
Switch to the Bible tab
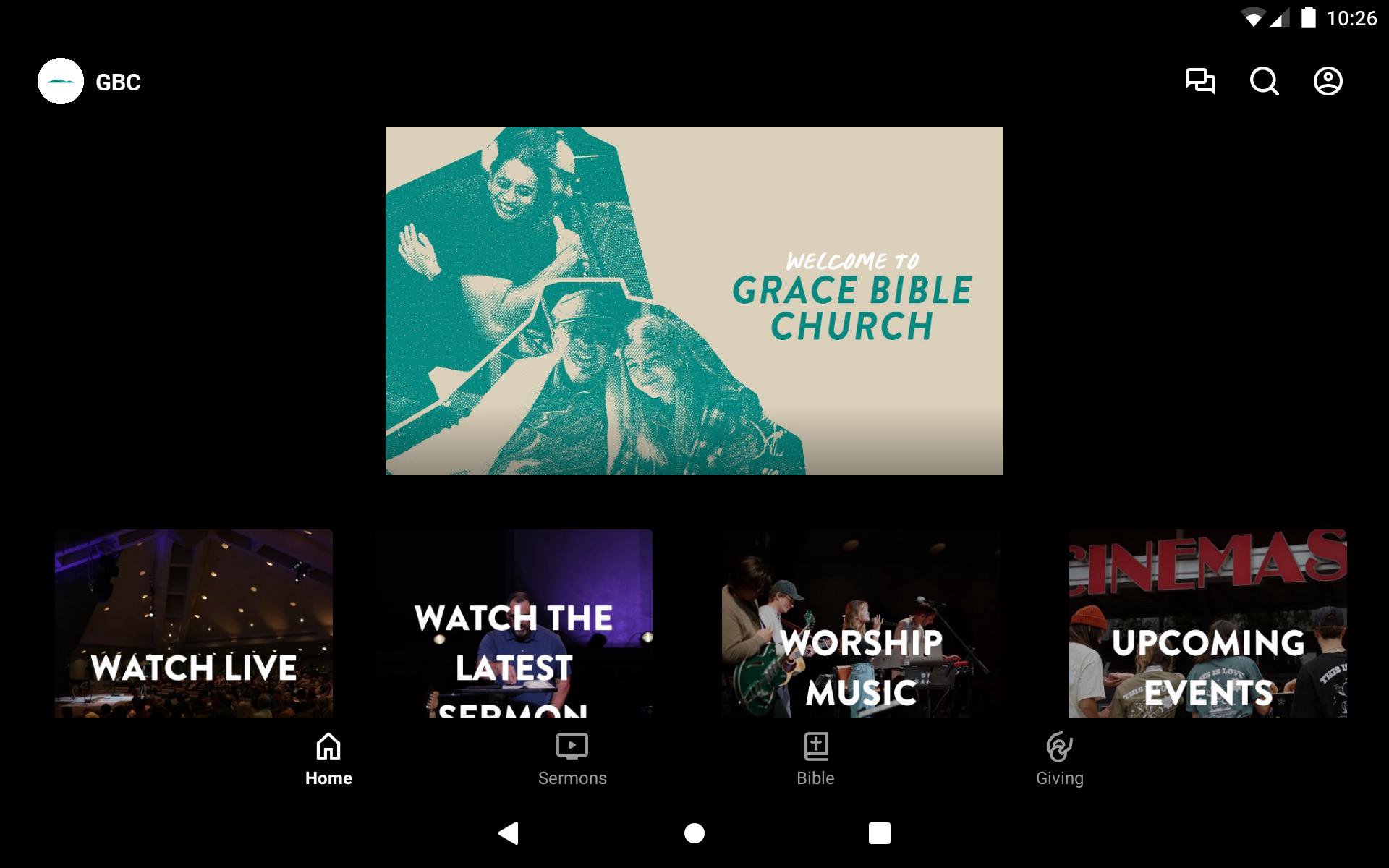[x=815, y=759]
